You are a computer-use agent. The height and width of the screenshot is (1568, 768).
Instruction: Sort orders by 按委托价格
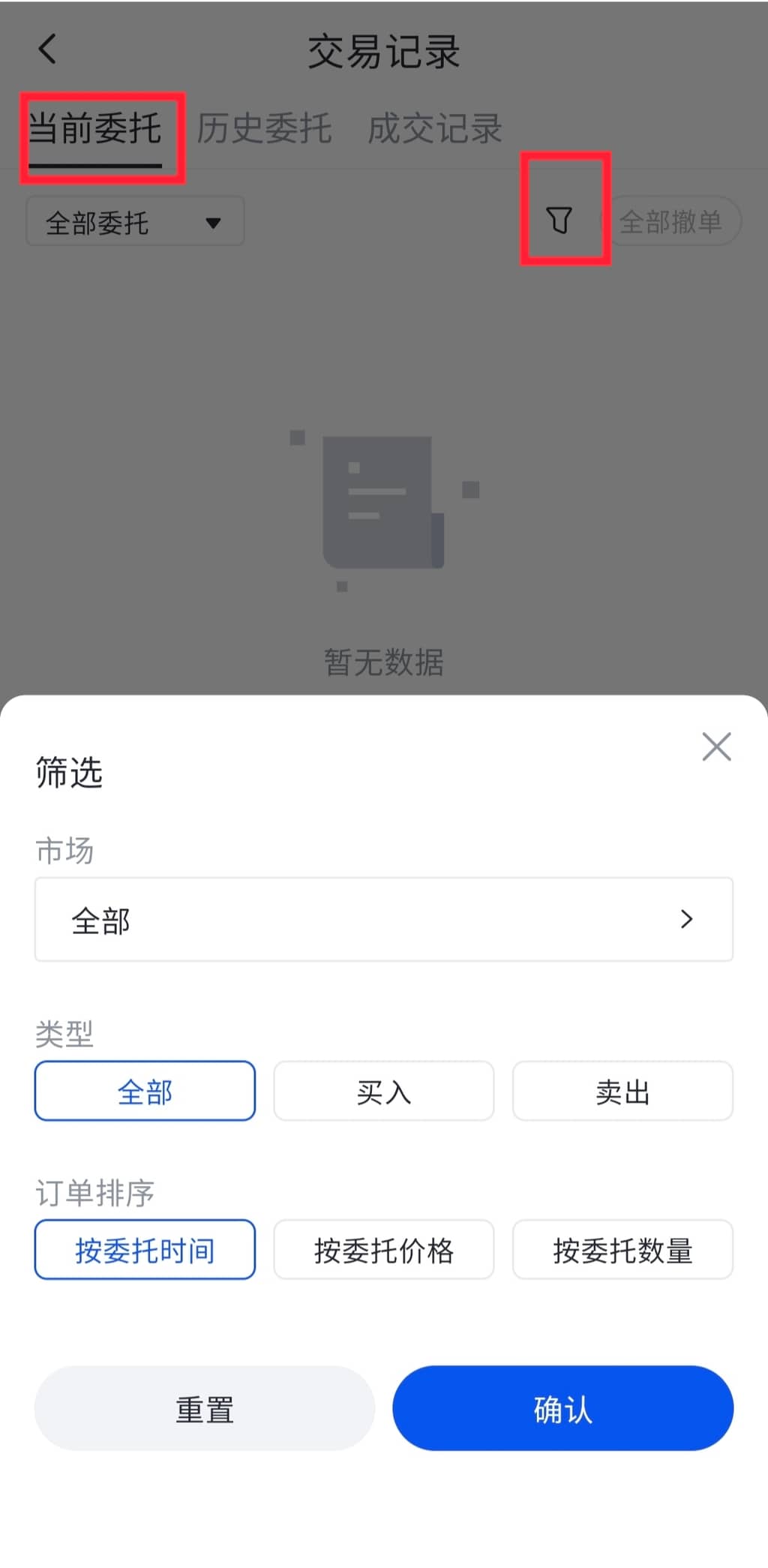tap(383, 1250)
